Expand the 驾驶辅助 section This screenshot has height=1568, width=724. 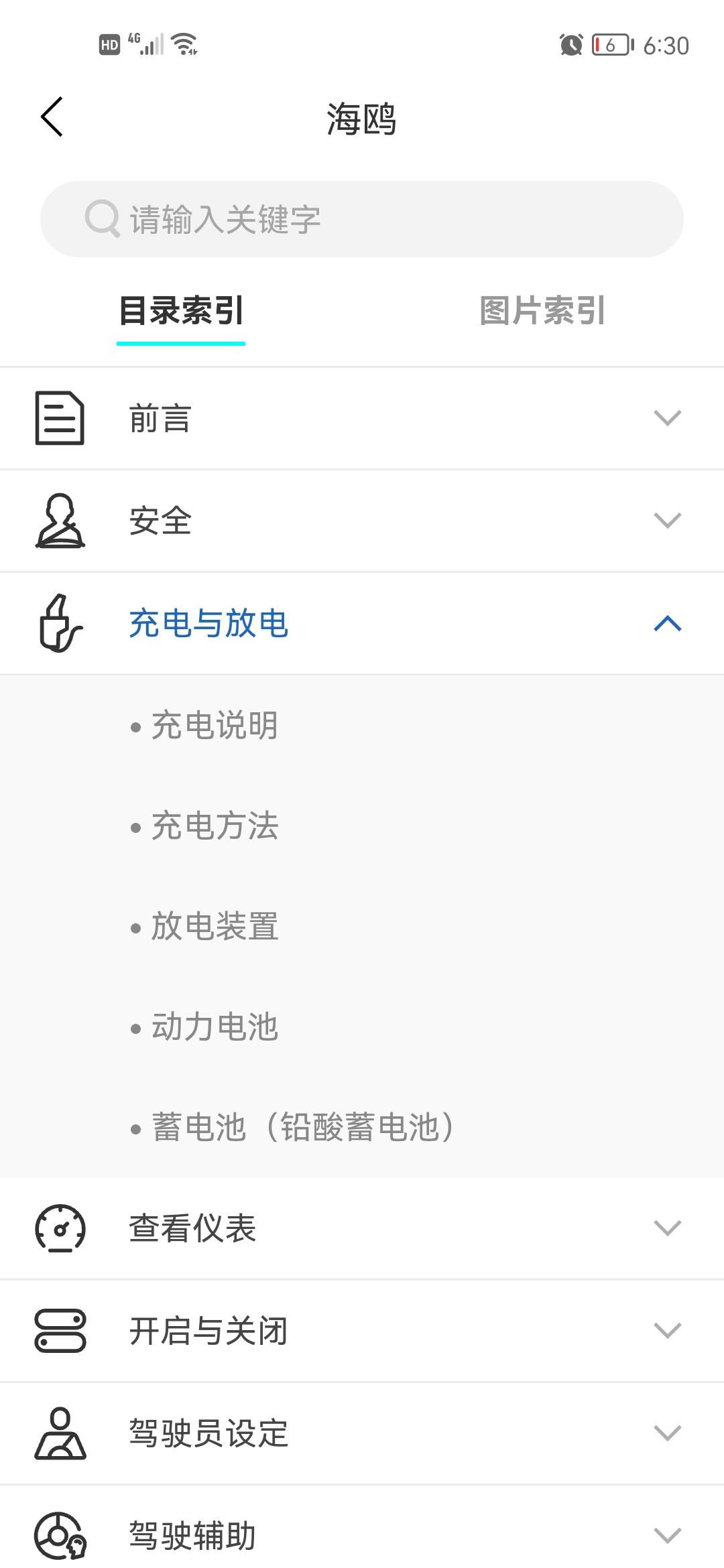pyautogui.click(x=362, y=1534)
